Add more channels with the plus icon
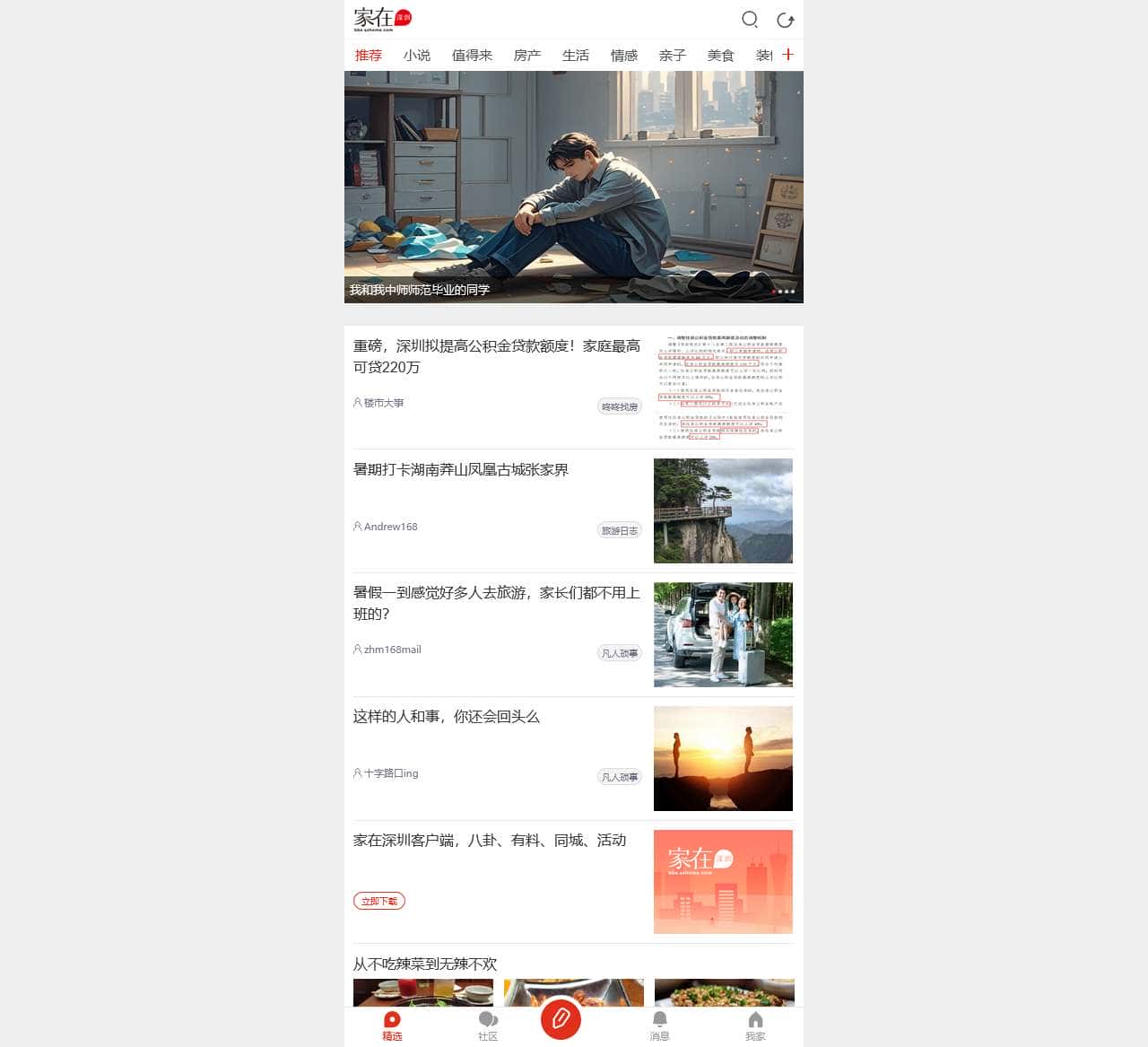Screen dimensions: 1148x1047 coord(787,55)
